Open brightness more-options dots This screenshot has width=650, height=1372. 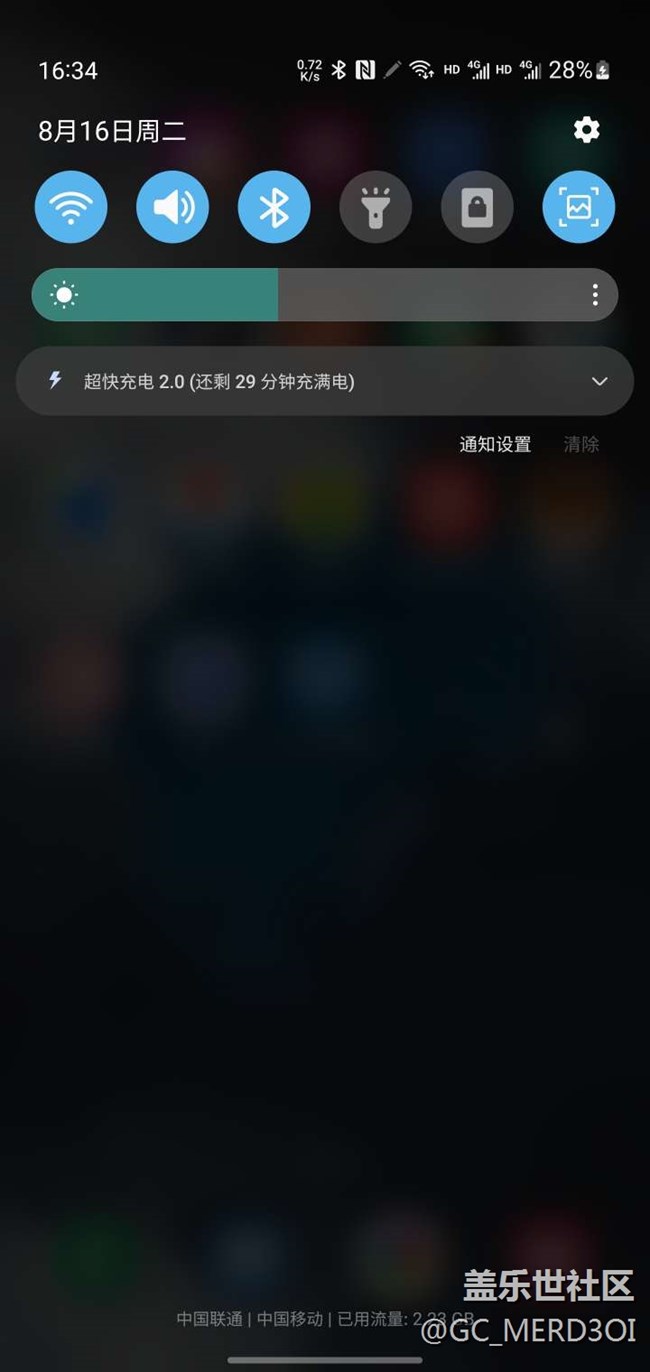click(595, 295)
